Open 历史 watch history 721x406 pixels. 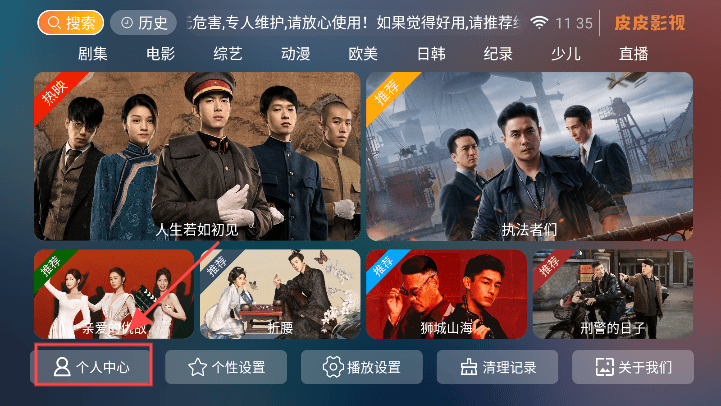144,22
